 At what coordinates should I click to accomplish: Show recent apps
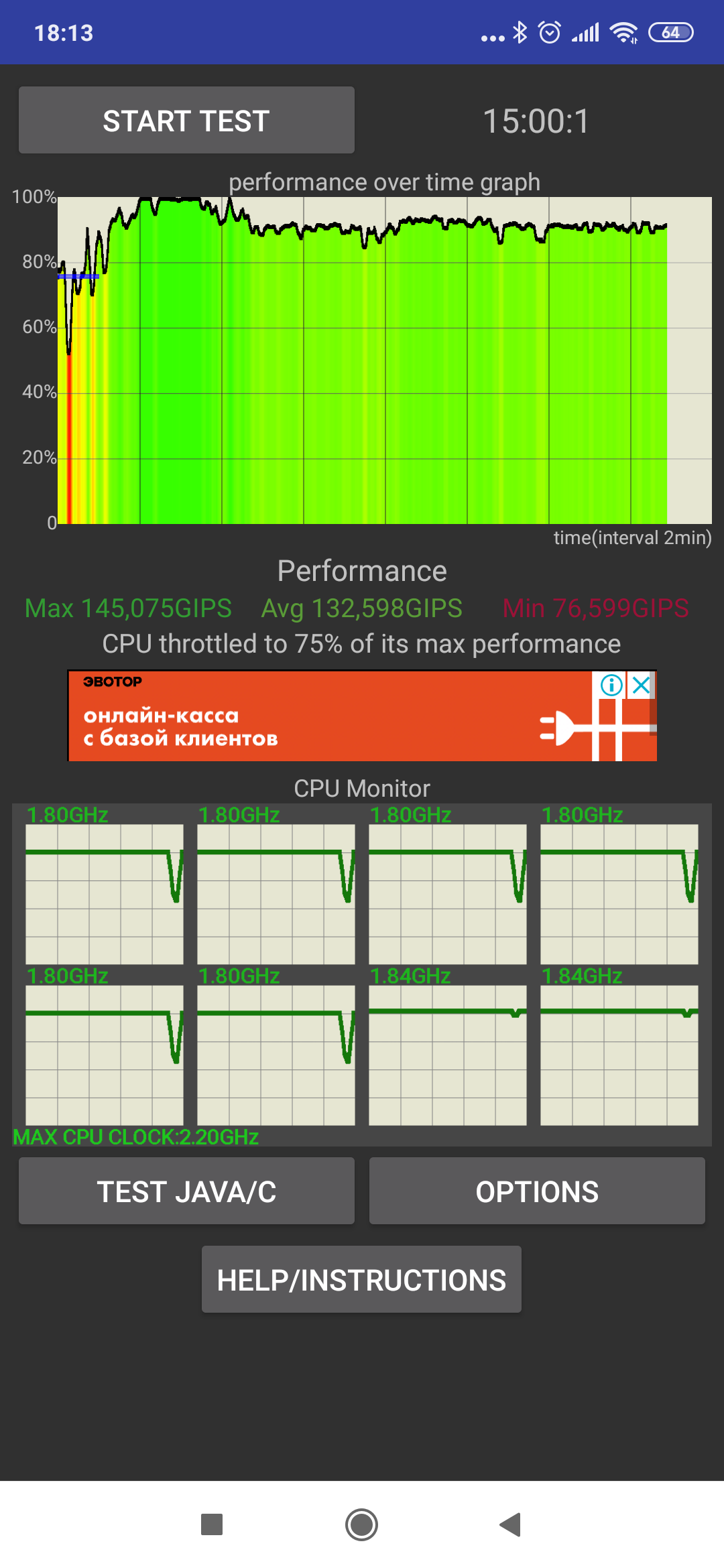tap(212, 1524)
